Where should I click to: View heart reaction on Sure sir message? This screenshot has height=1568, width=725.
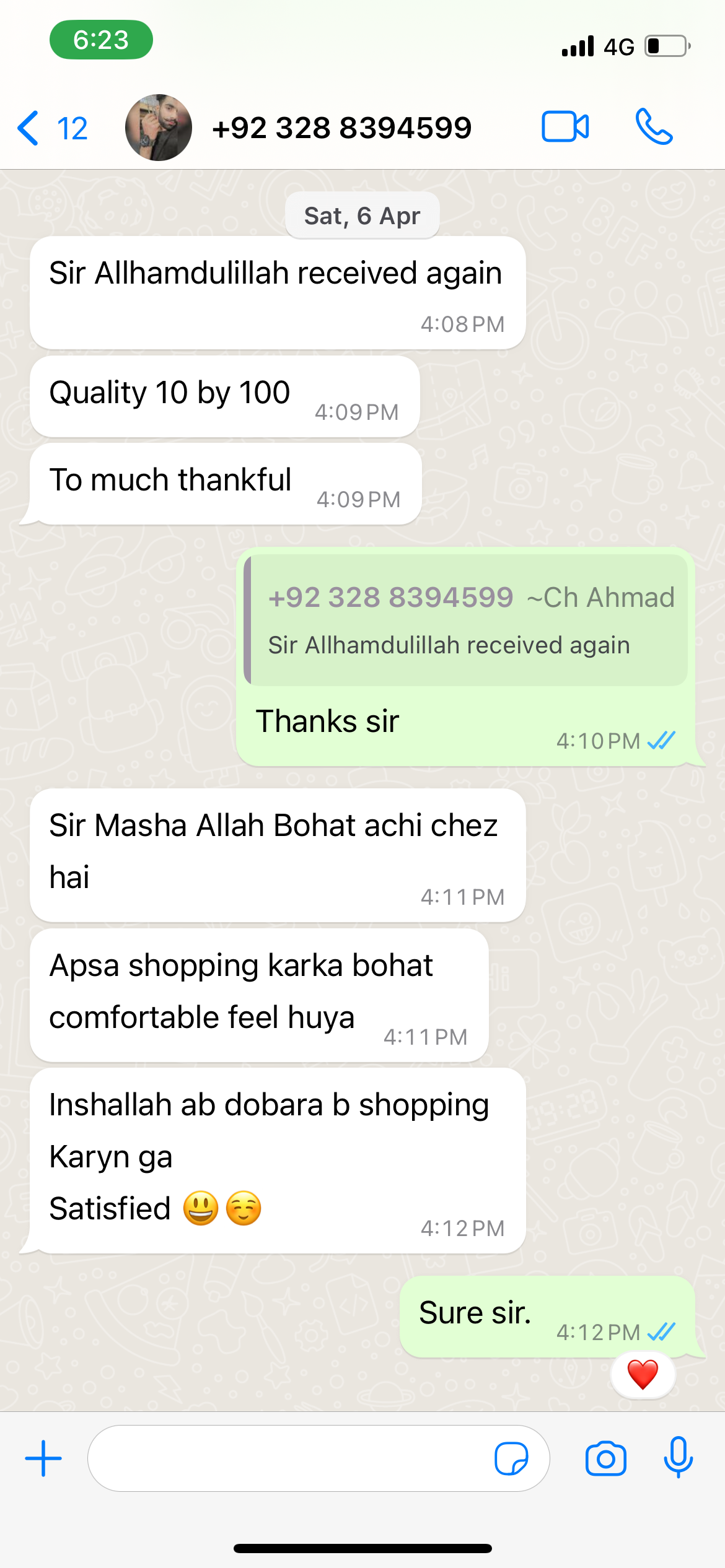pyautogui.click(x=643, y=1375)
